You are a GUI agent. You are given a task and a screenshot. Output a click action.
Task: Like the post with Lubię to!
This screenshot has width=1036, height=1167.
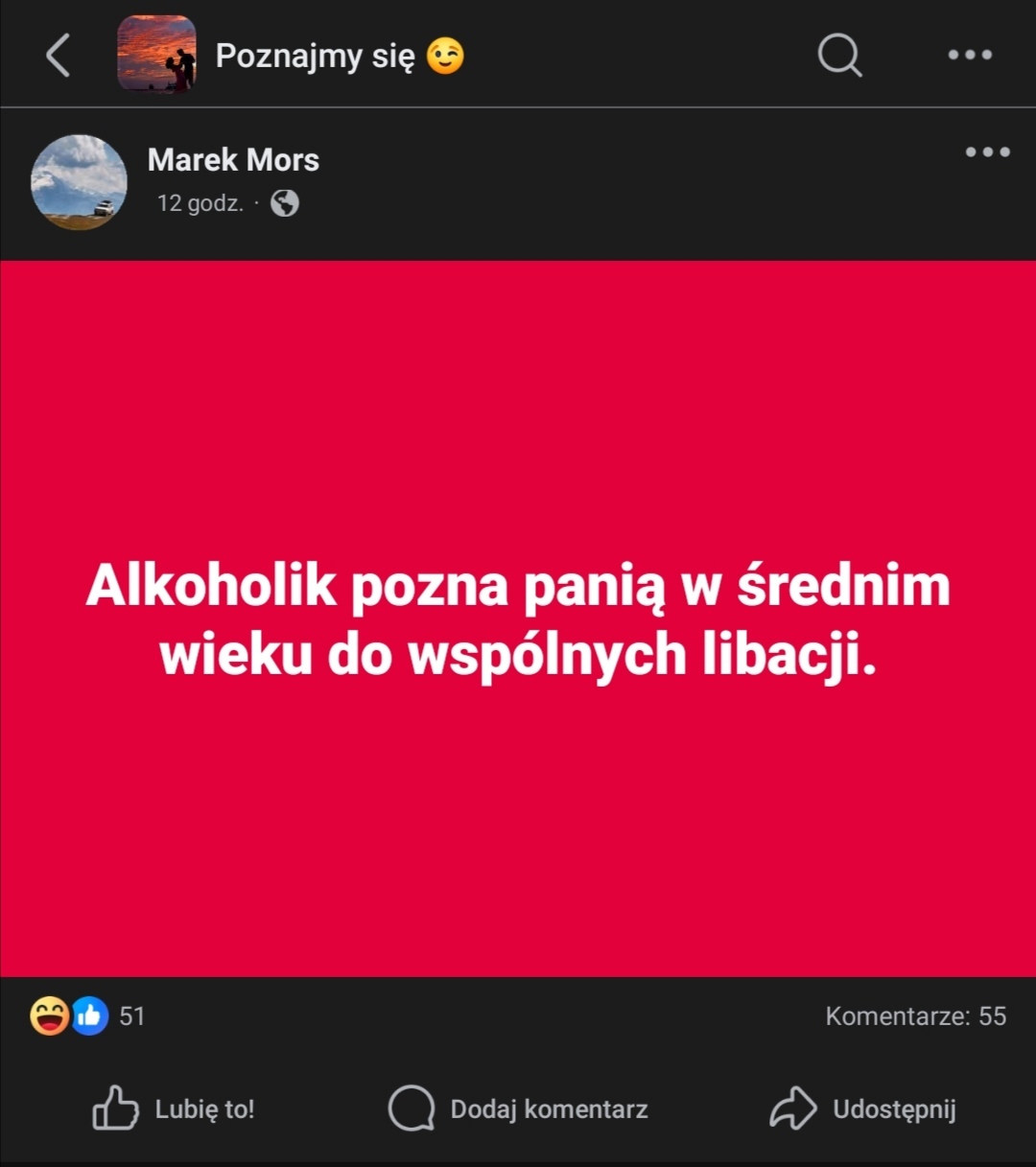tap(174, 1109)
